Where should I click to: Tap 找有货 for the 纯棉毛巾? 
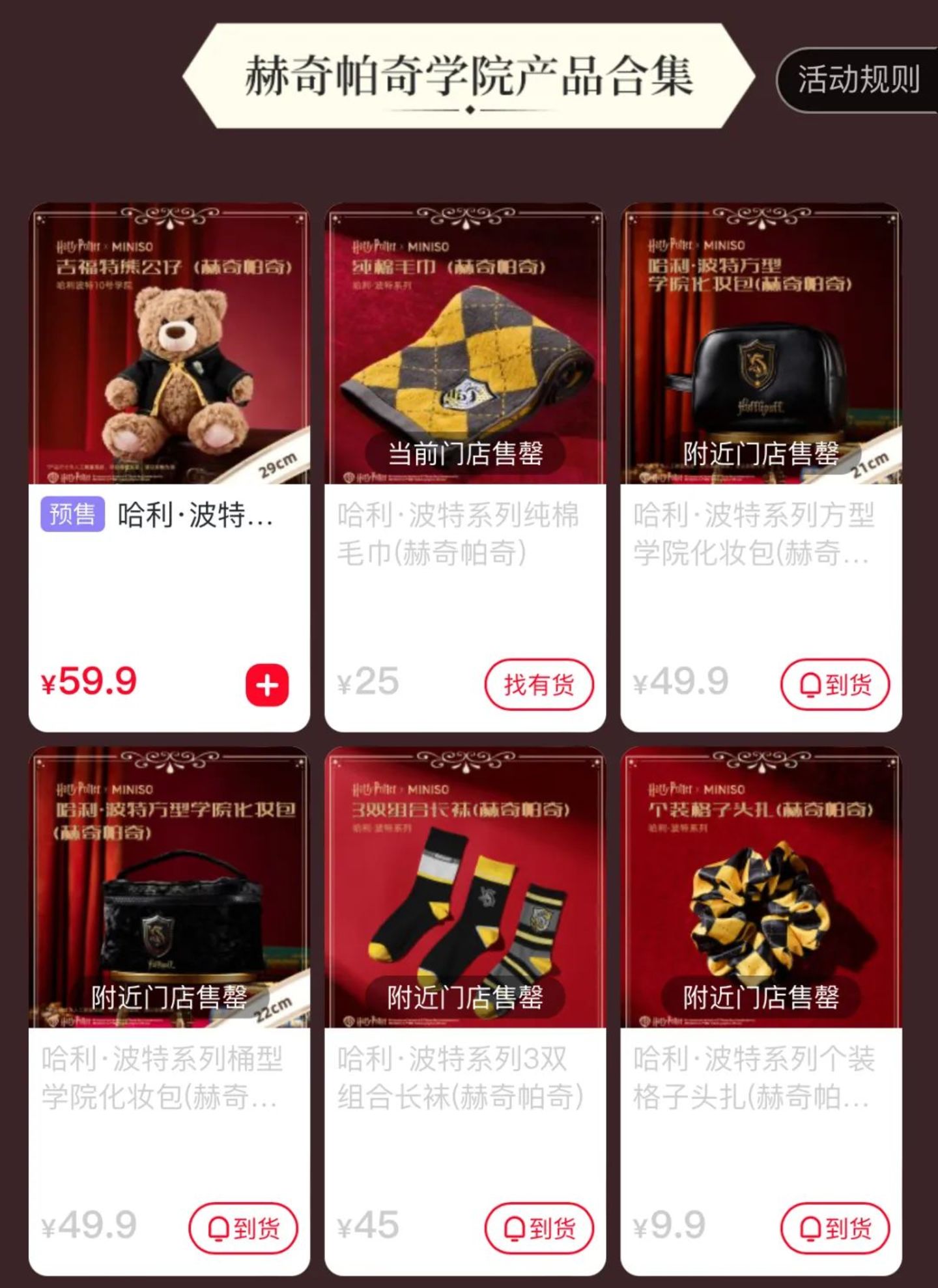(x=539, y=685)
